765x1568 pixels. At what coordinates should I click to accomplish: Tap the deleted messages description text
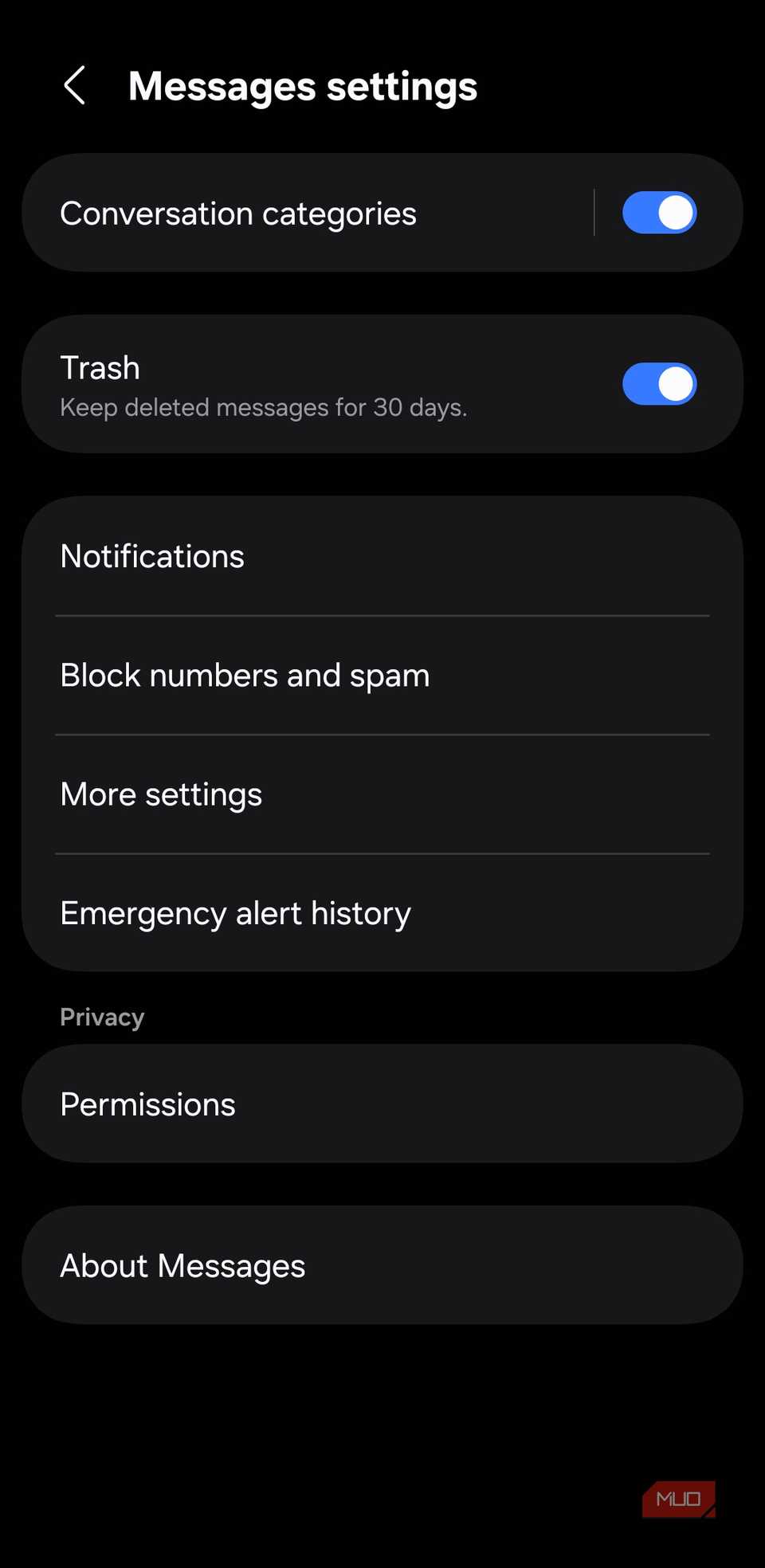tap(264, 407)
